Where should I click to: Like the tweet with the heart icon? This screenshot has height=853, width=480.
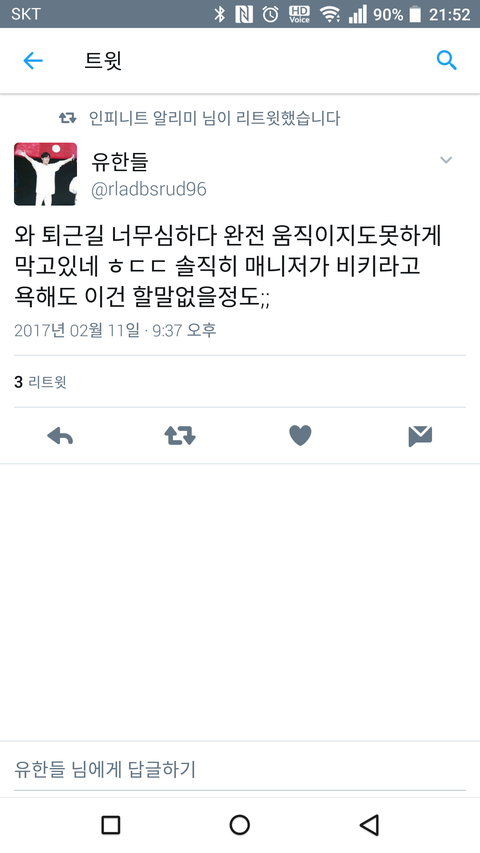pos(300,436)
